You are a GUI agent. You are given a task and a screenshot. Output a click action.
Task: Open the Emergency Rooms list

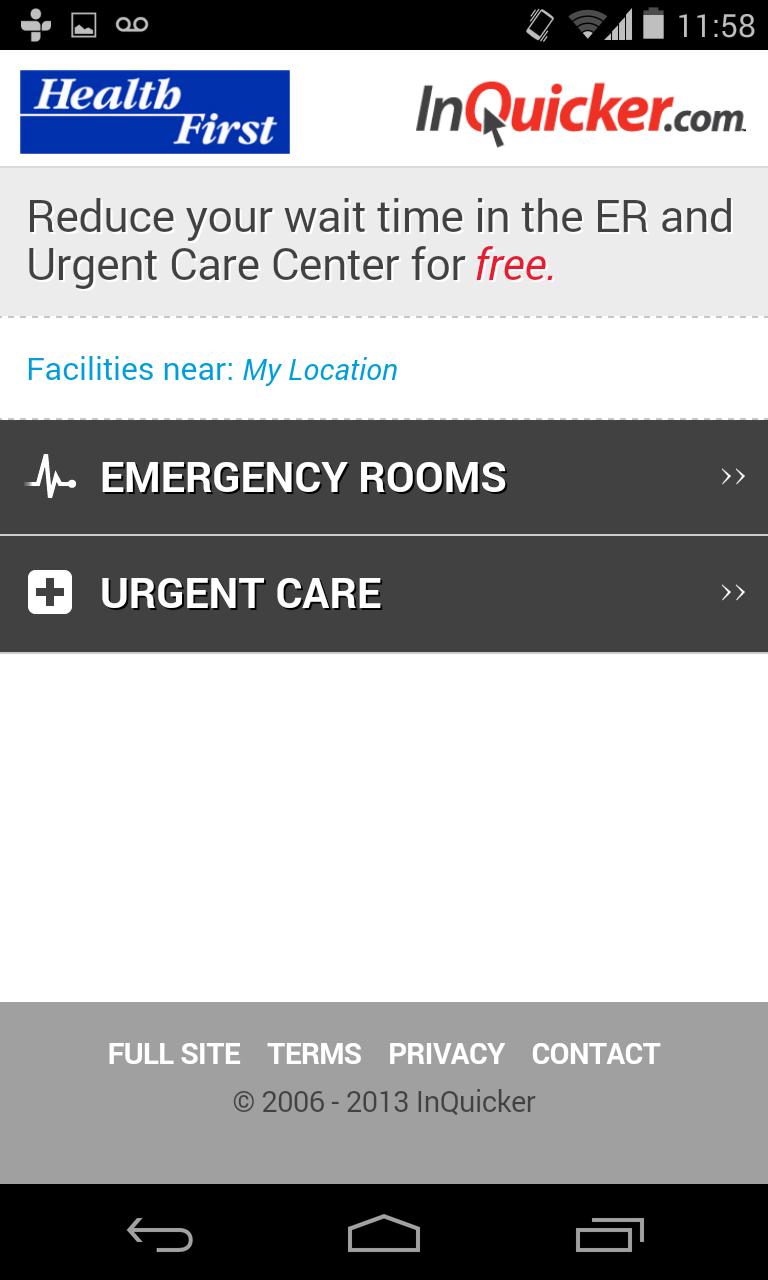click(384, 478)
